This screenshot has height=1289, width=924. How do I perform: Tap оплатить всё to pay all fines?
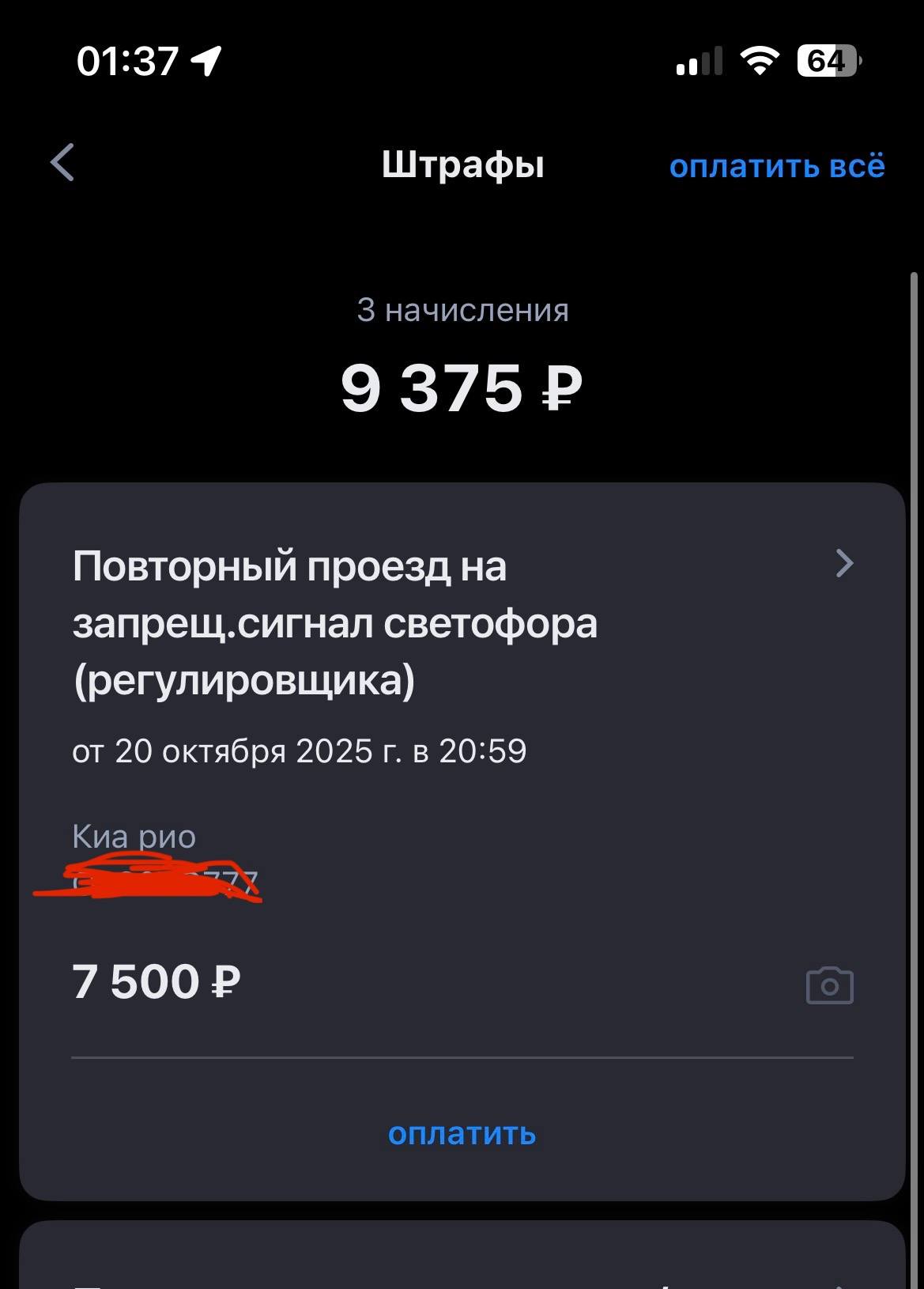pos(777,166)
